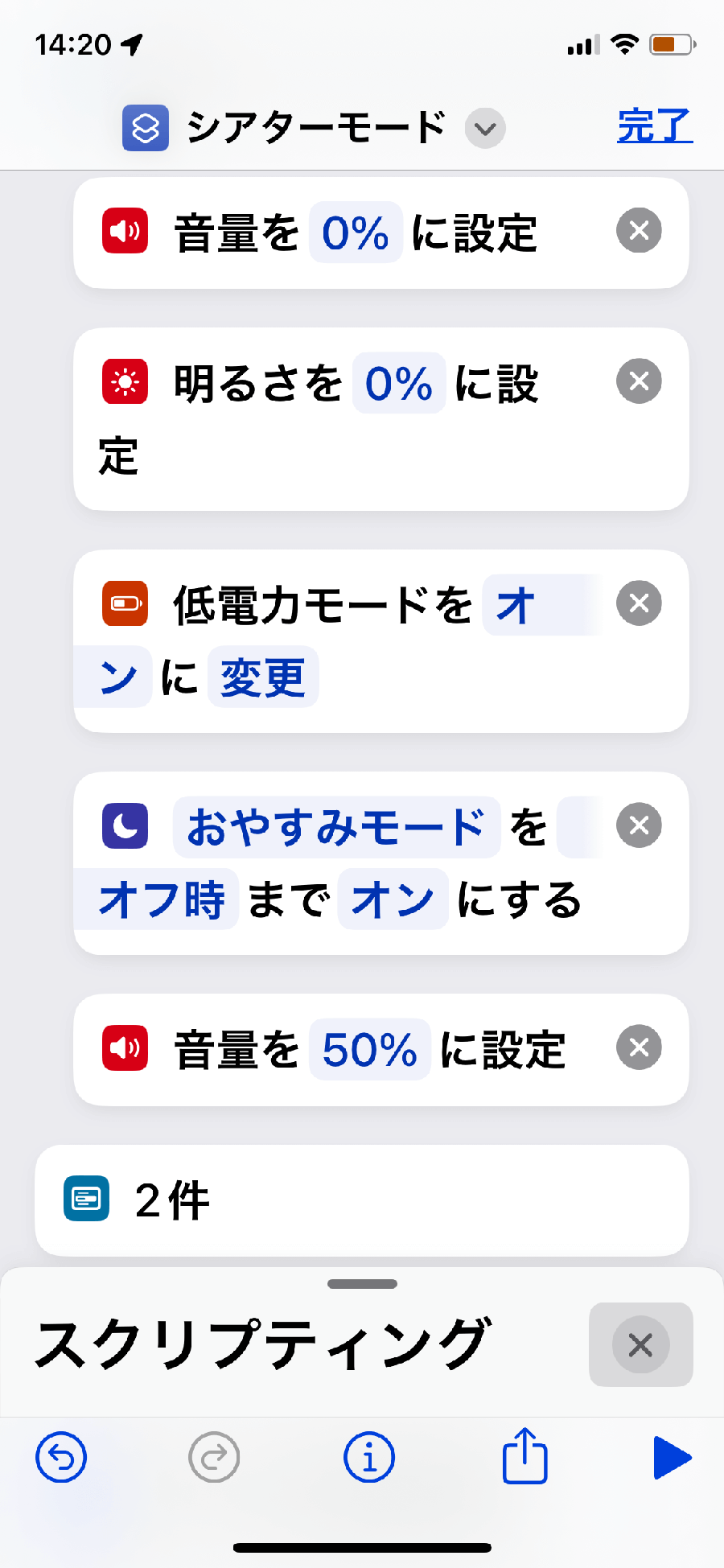
Task: Open shortcut info details
Action: 369,1457
